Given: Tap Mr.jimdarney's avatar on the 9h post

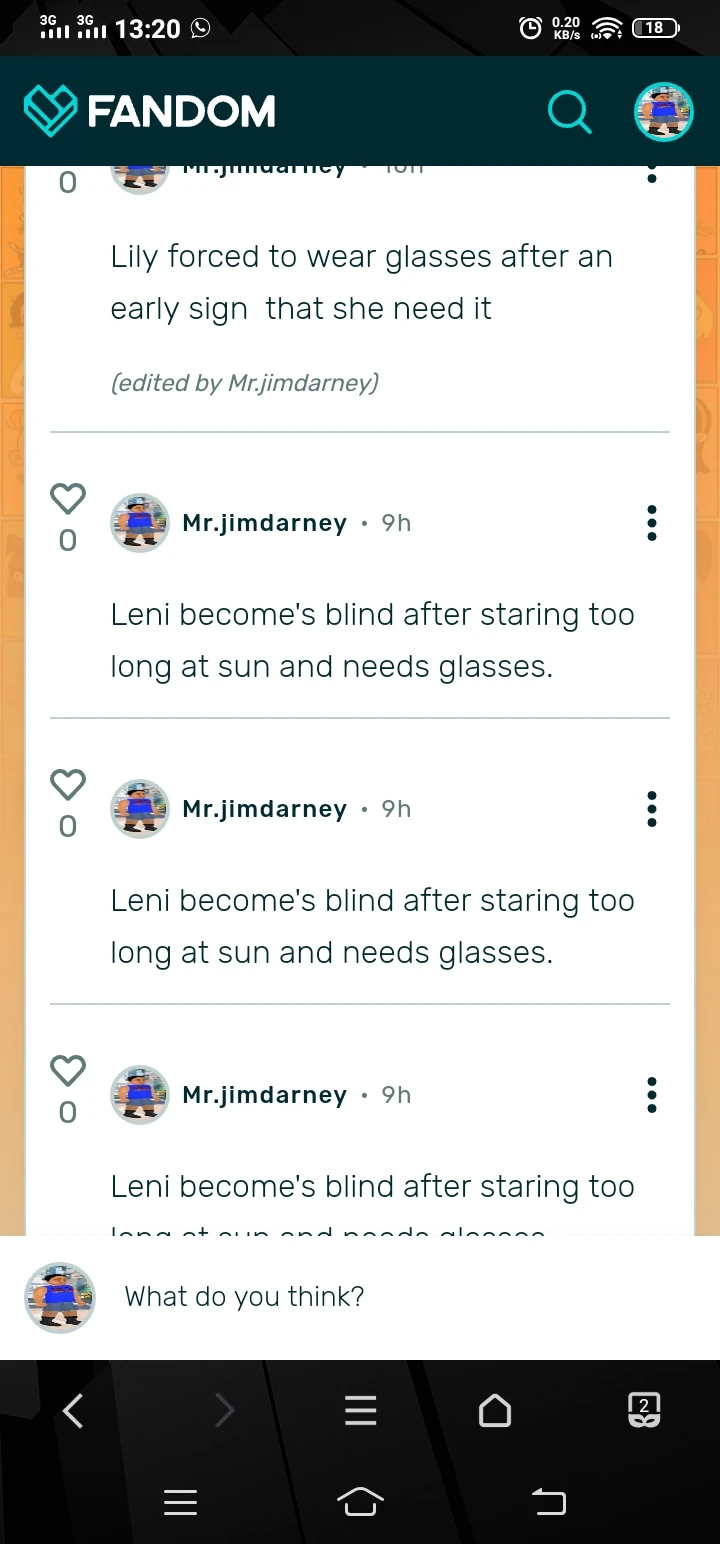Looking at the screenshot, I should pyautogui.click(x=140, y=522).
